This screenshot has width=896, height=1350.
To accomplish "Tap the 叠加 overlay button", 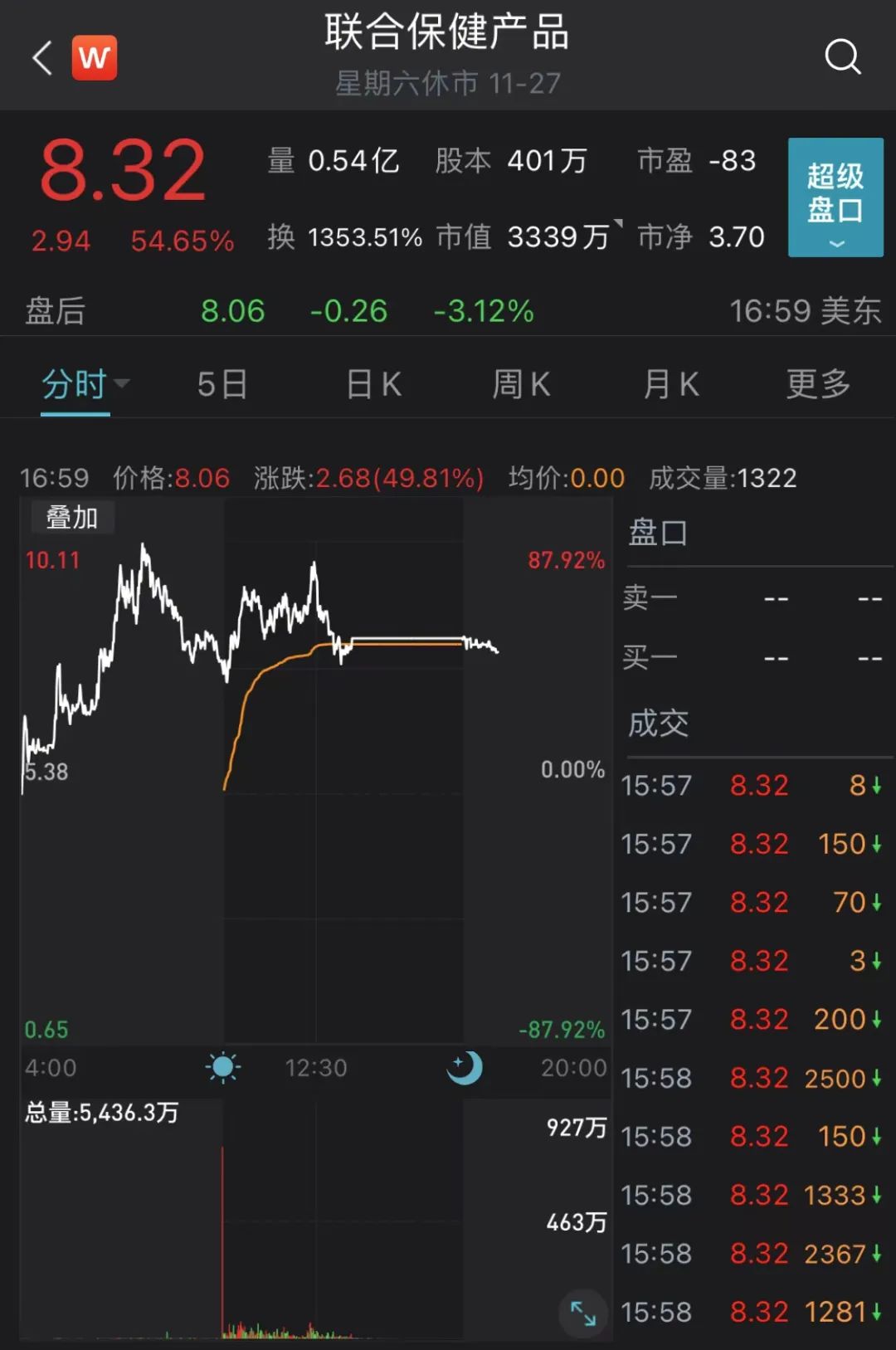I will click(x=72, y=518).
